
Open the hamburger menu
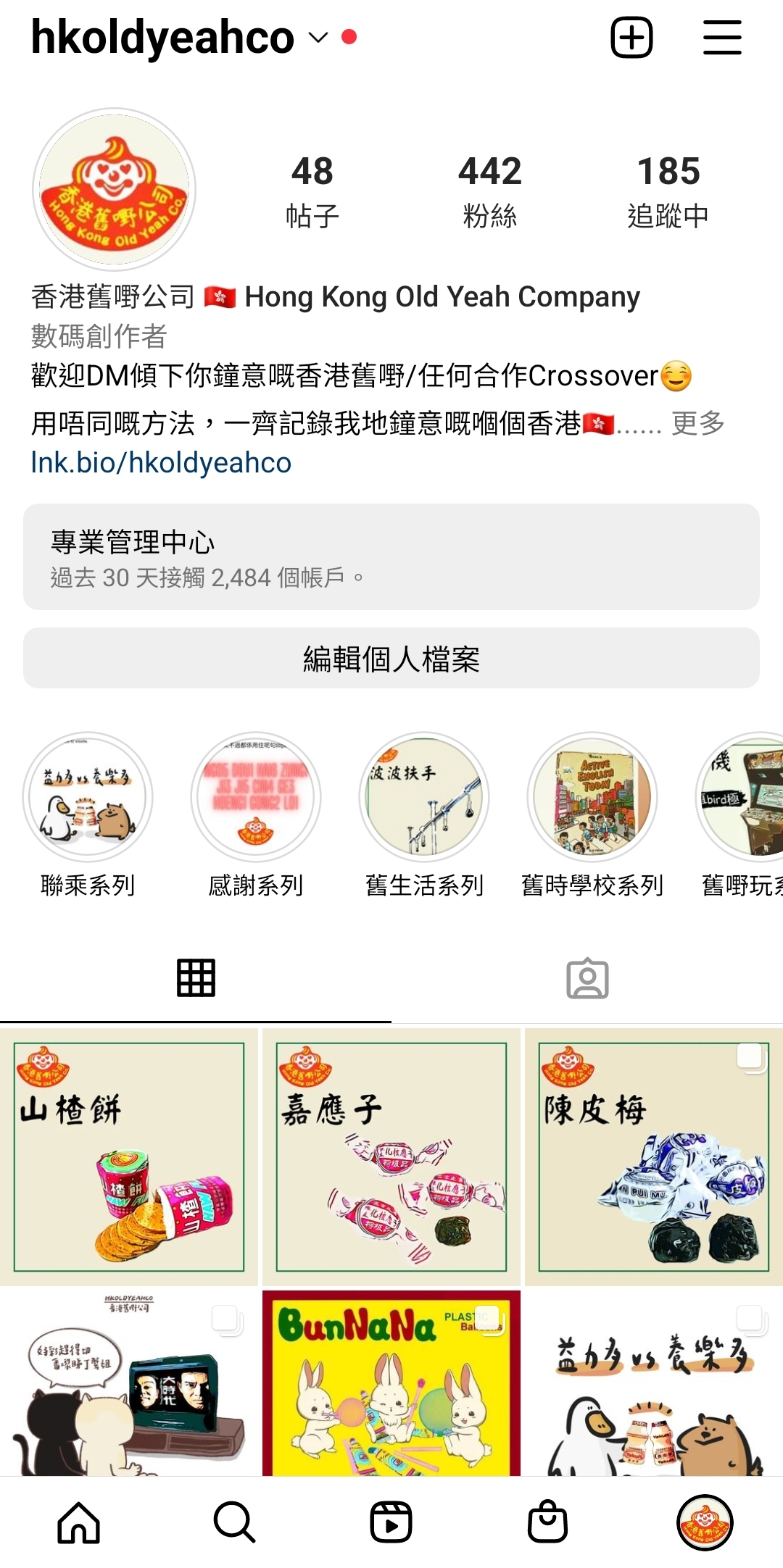click(722, 37)
